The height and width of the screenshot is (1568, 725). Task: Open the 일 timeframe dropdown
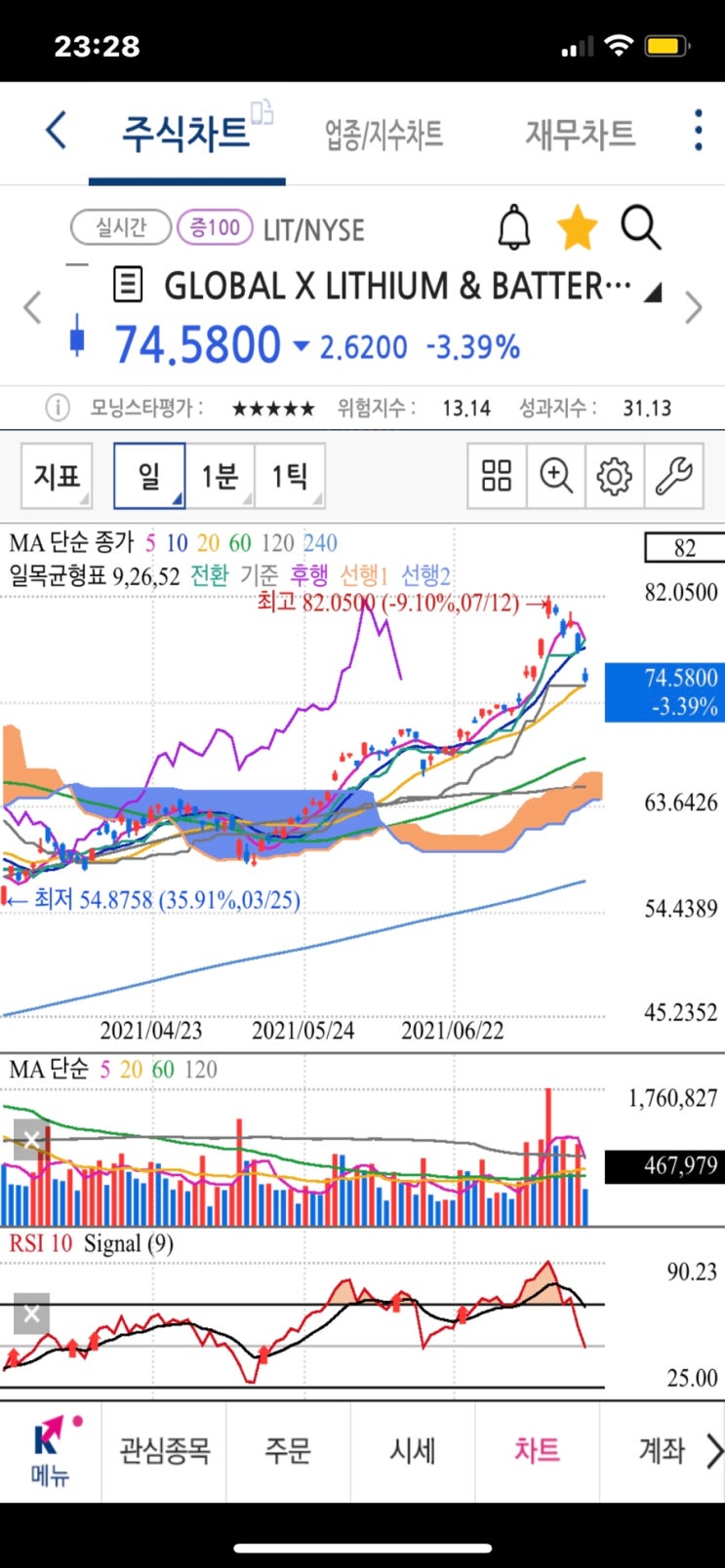(x=148, y=476)
